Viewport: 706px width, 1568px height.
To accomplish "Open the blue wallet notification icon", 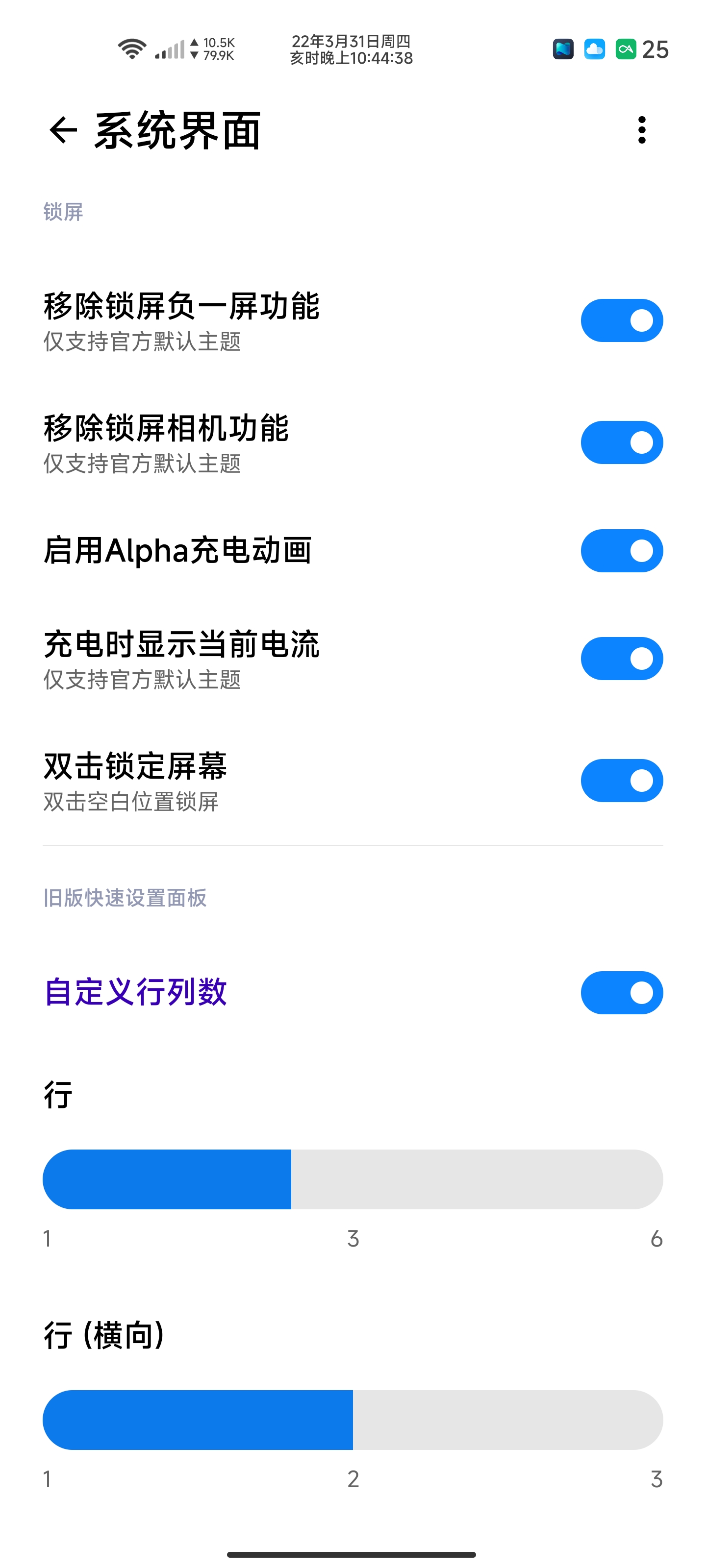I will [563, 50].
